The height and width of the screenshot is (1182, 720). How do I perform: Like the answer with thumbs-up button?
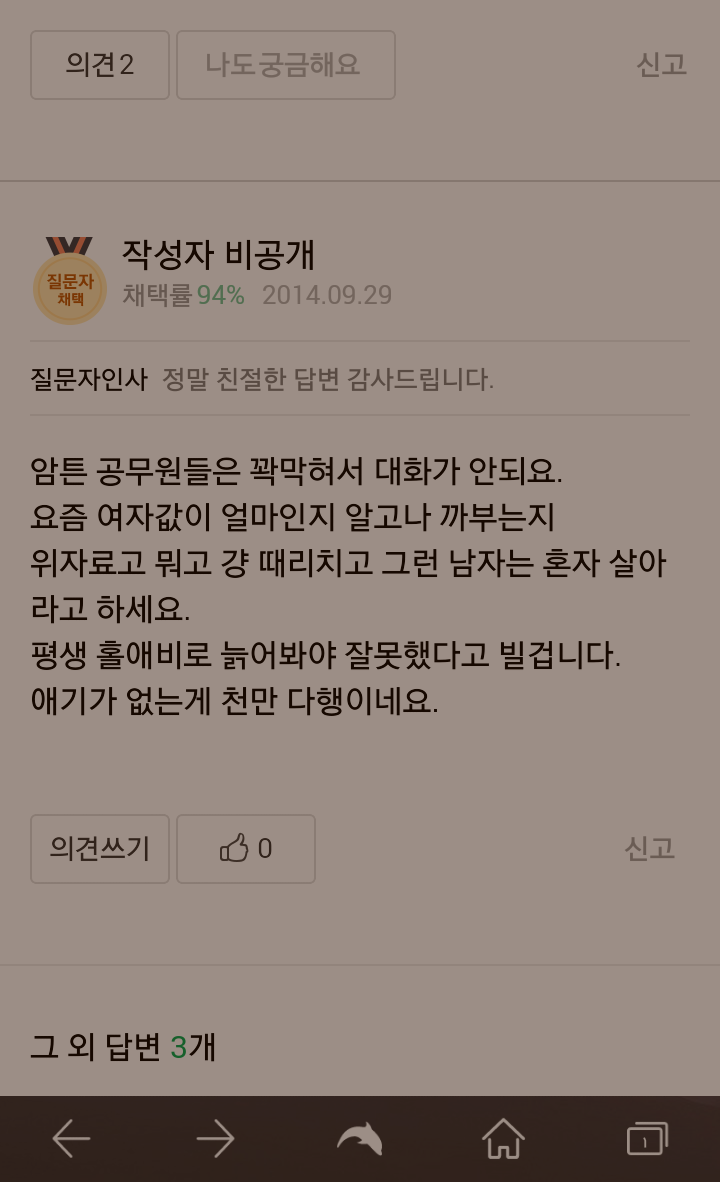pyautogui.click(x=245, y=849)
